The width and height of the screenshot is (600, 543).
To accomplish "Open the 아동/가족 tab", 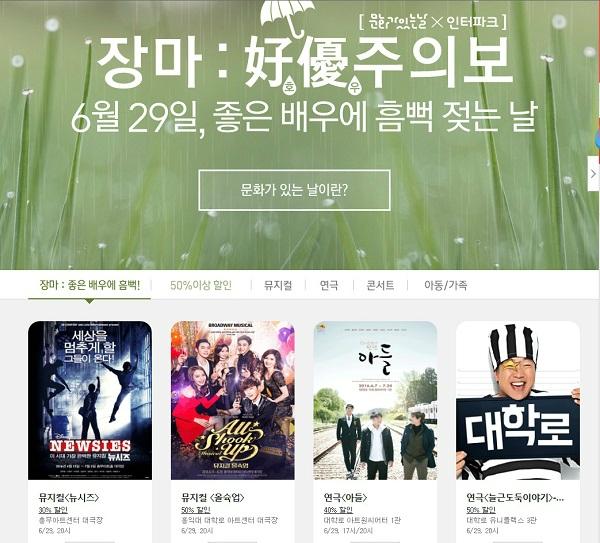I will click(445, 285).
